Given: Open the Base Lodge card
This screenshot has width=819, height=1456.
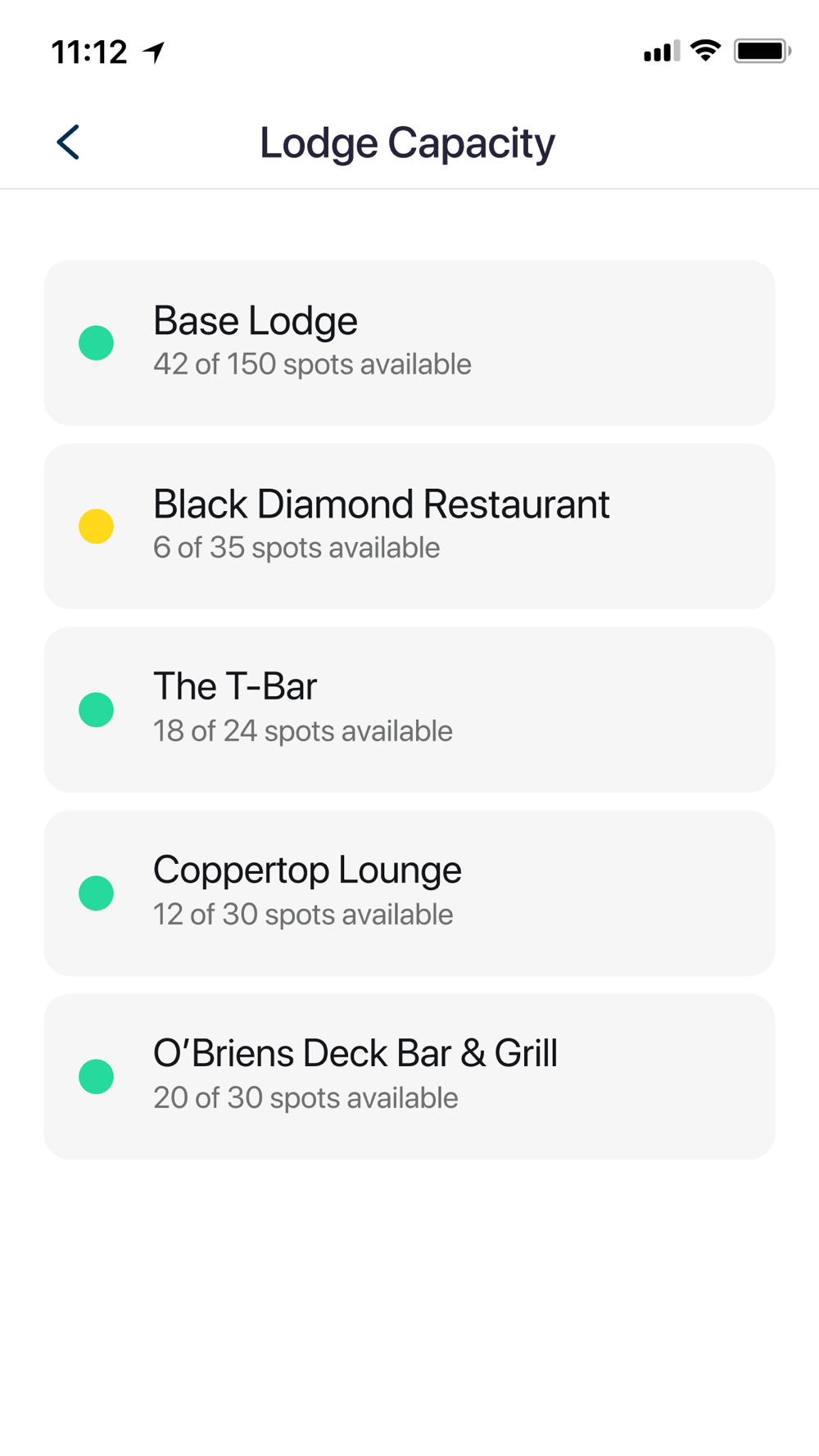Looking at the screenshot, I should click(409, 342).
